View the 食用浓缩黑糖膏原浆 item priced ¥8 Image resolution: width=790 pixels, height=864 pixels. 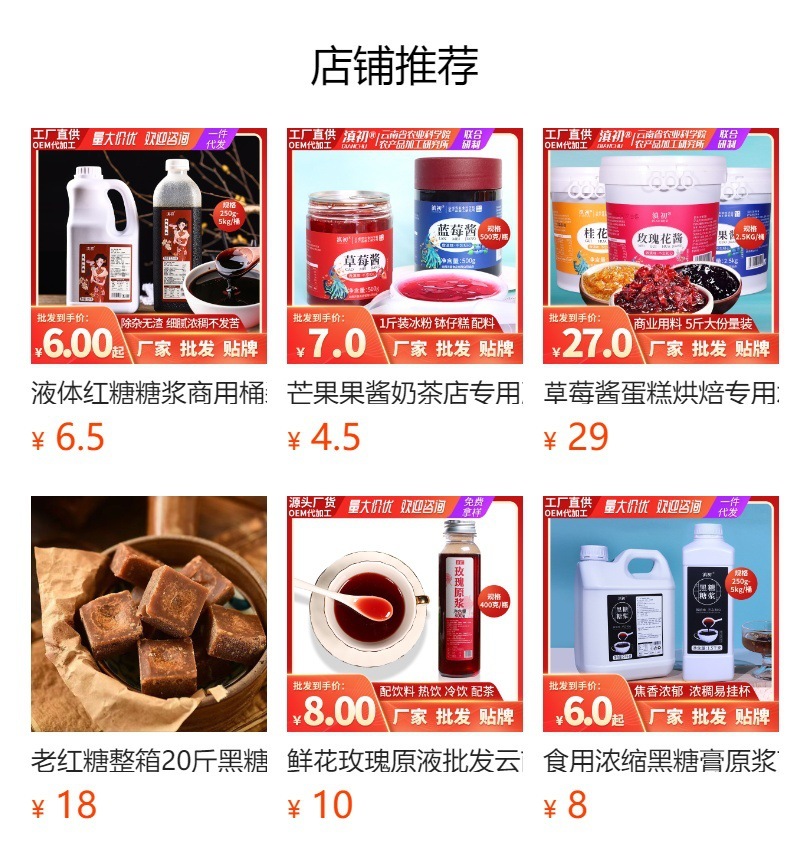pos(661,614)
